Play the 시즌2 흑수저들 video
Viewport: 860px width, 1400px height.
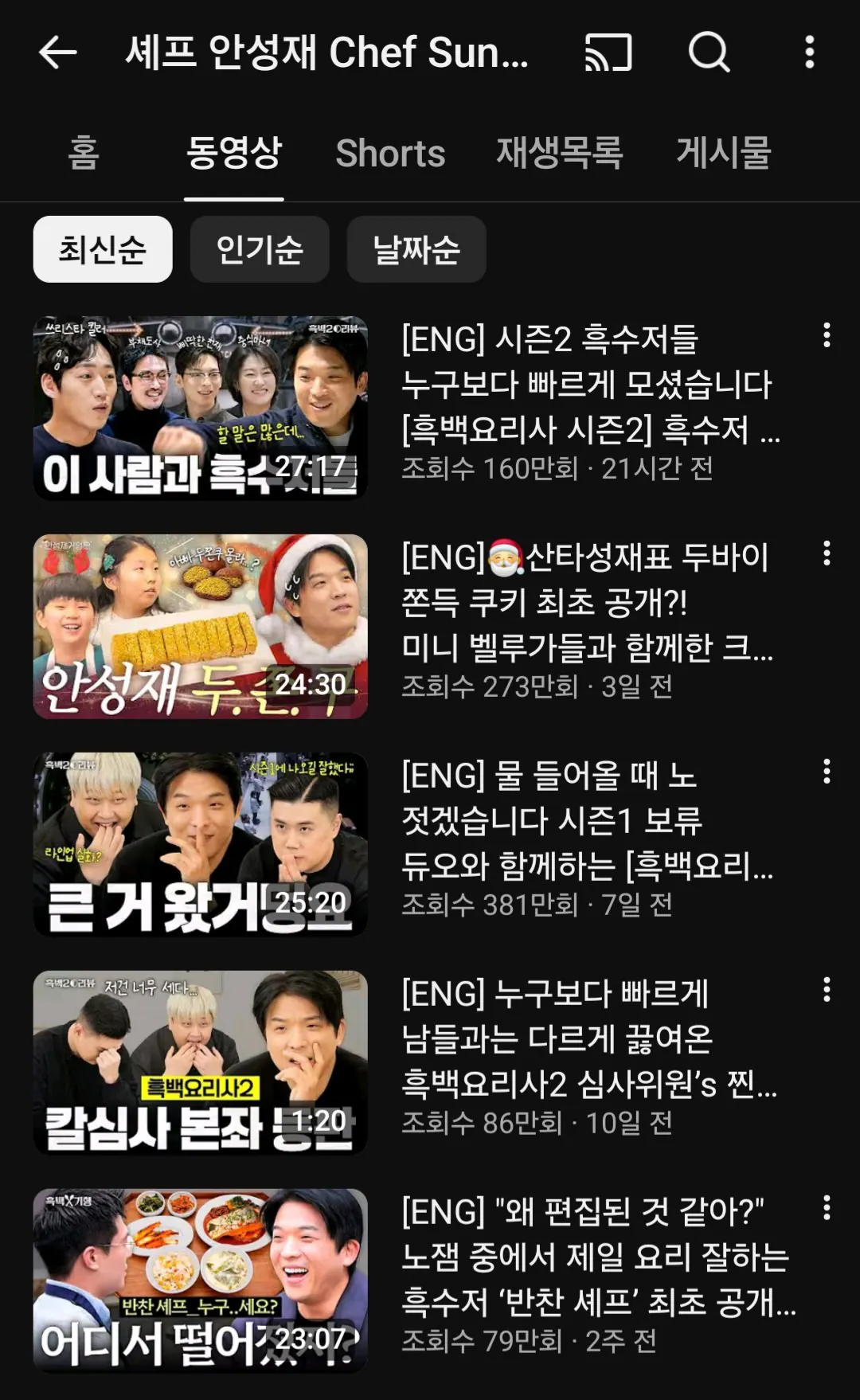pos(201,408)
